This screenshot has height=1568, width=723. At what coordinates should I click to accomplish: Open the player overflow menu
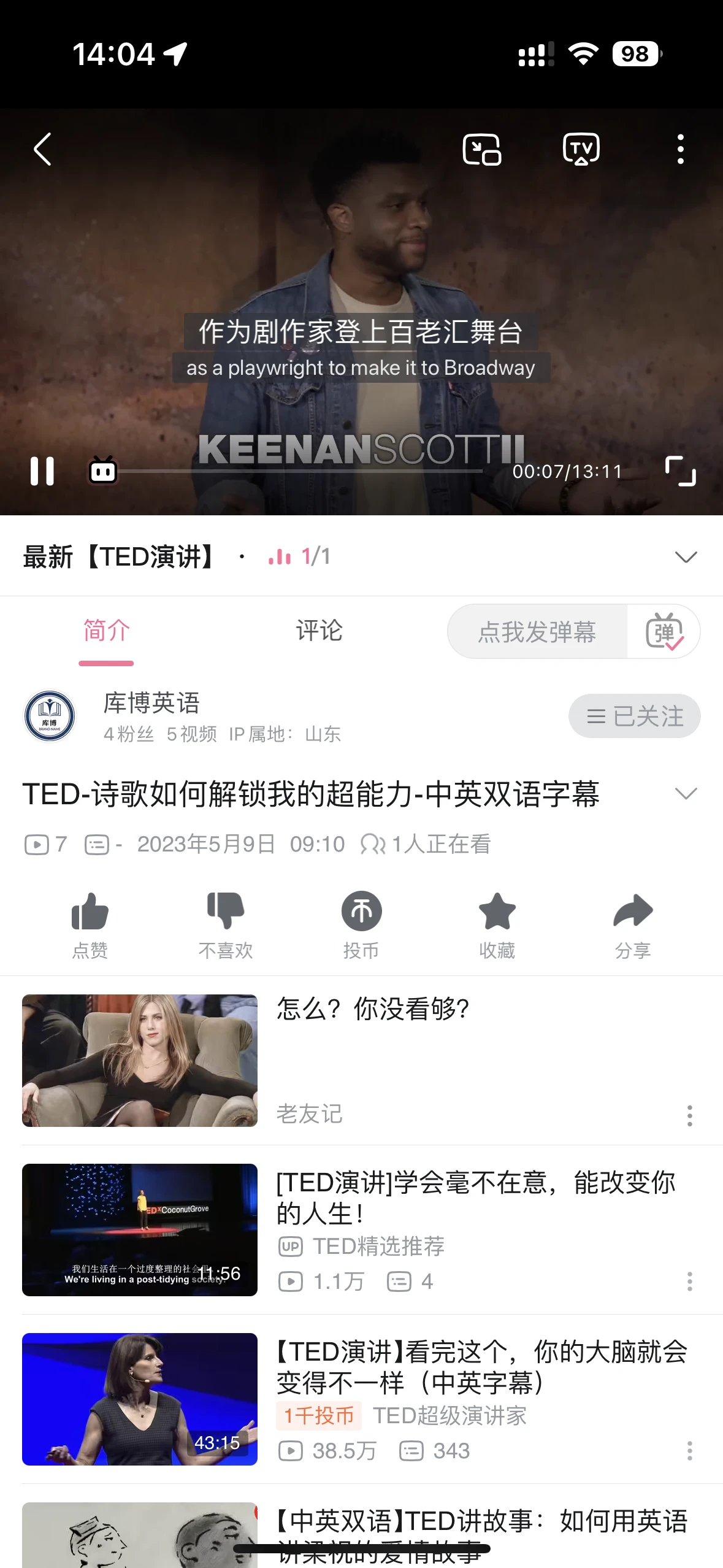(x=680, y=149)
